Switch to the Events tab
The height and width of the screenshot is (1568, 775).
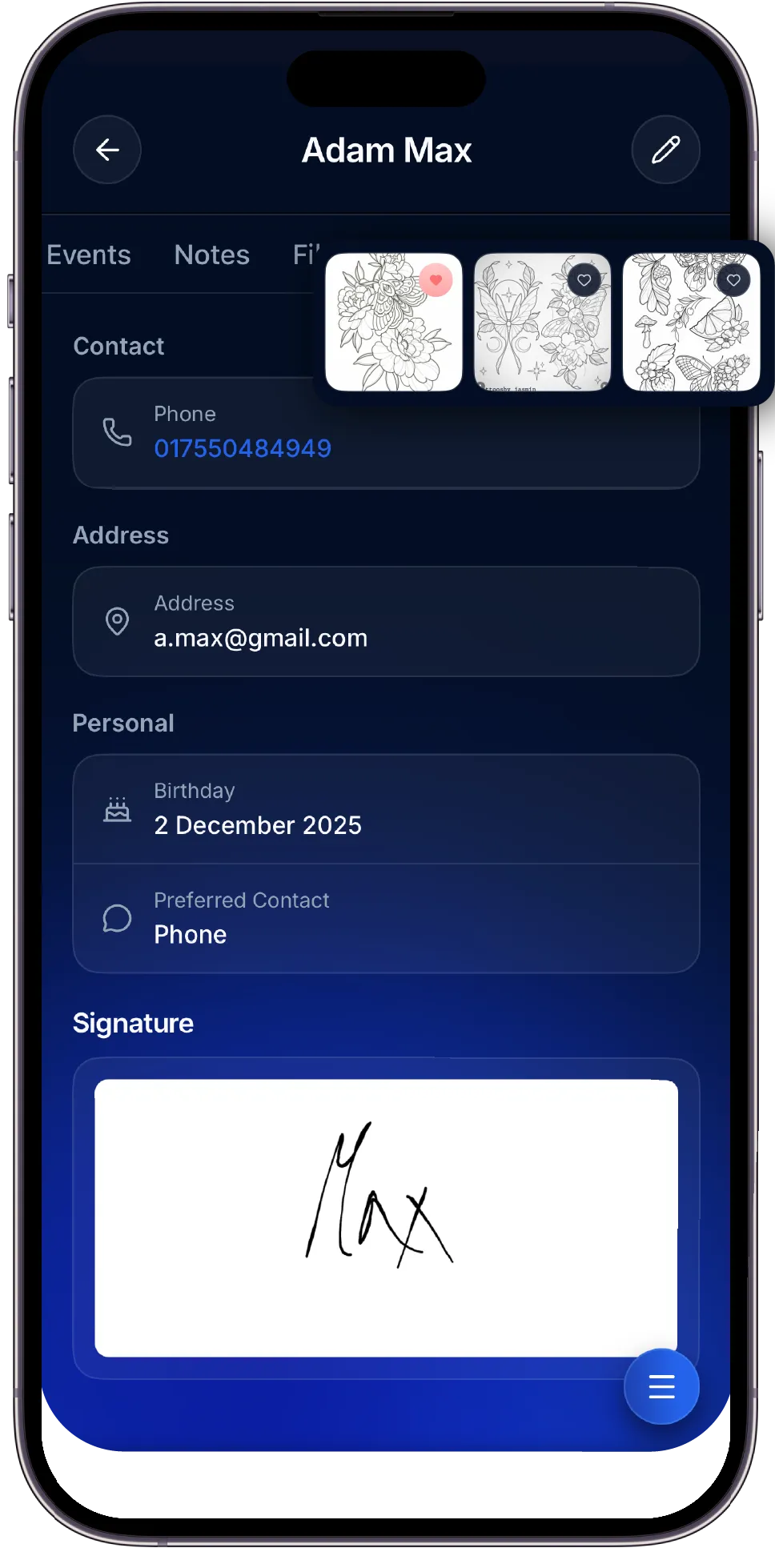click(88, 255)
